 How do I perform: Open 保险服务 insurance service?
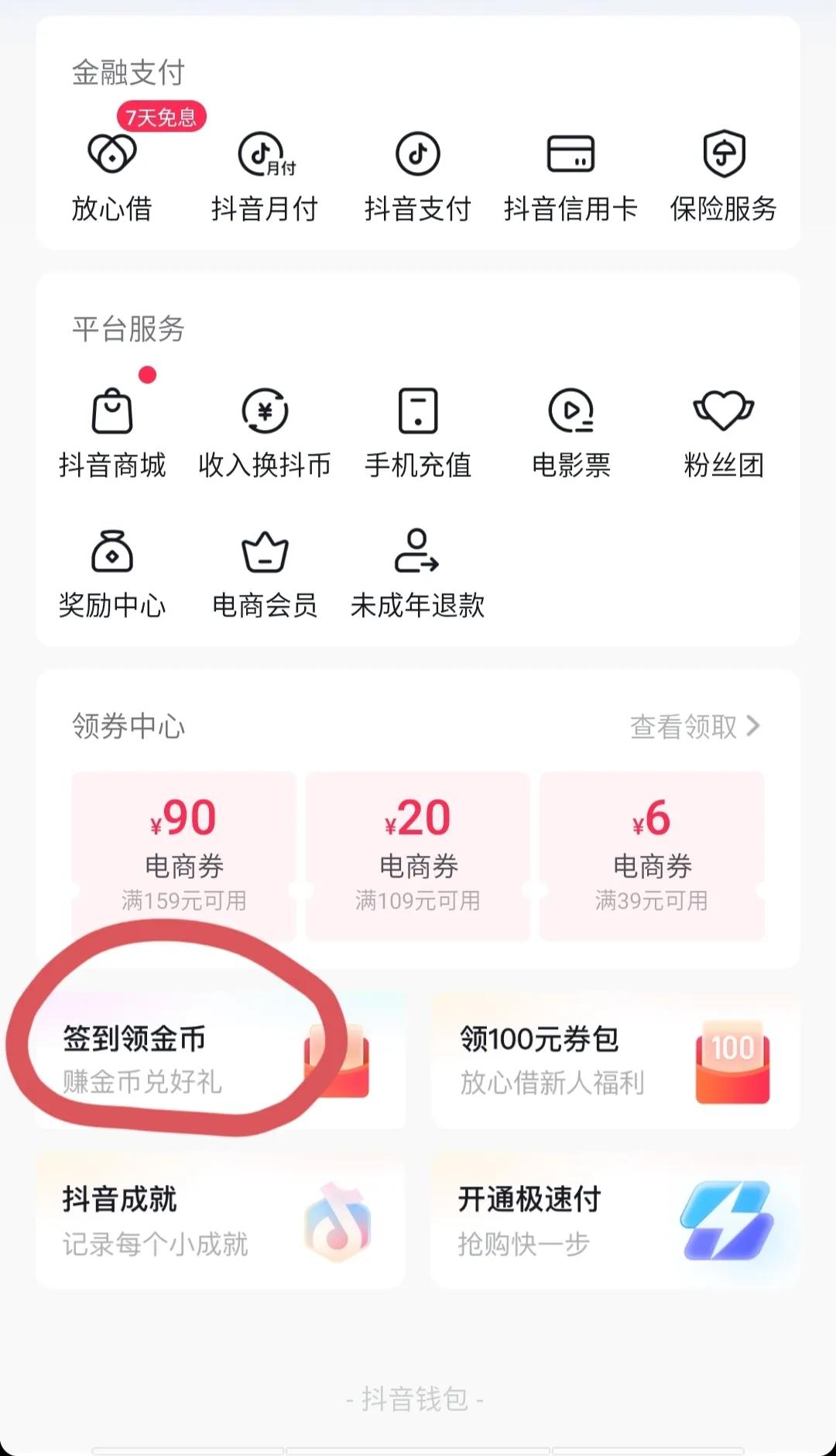pyautogui.click(x=724, y=174)
